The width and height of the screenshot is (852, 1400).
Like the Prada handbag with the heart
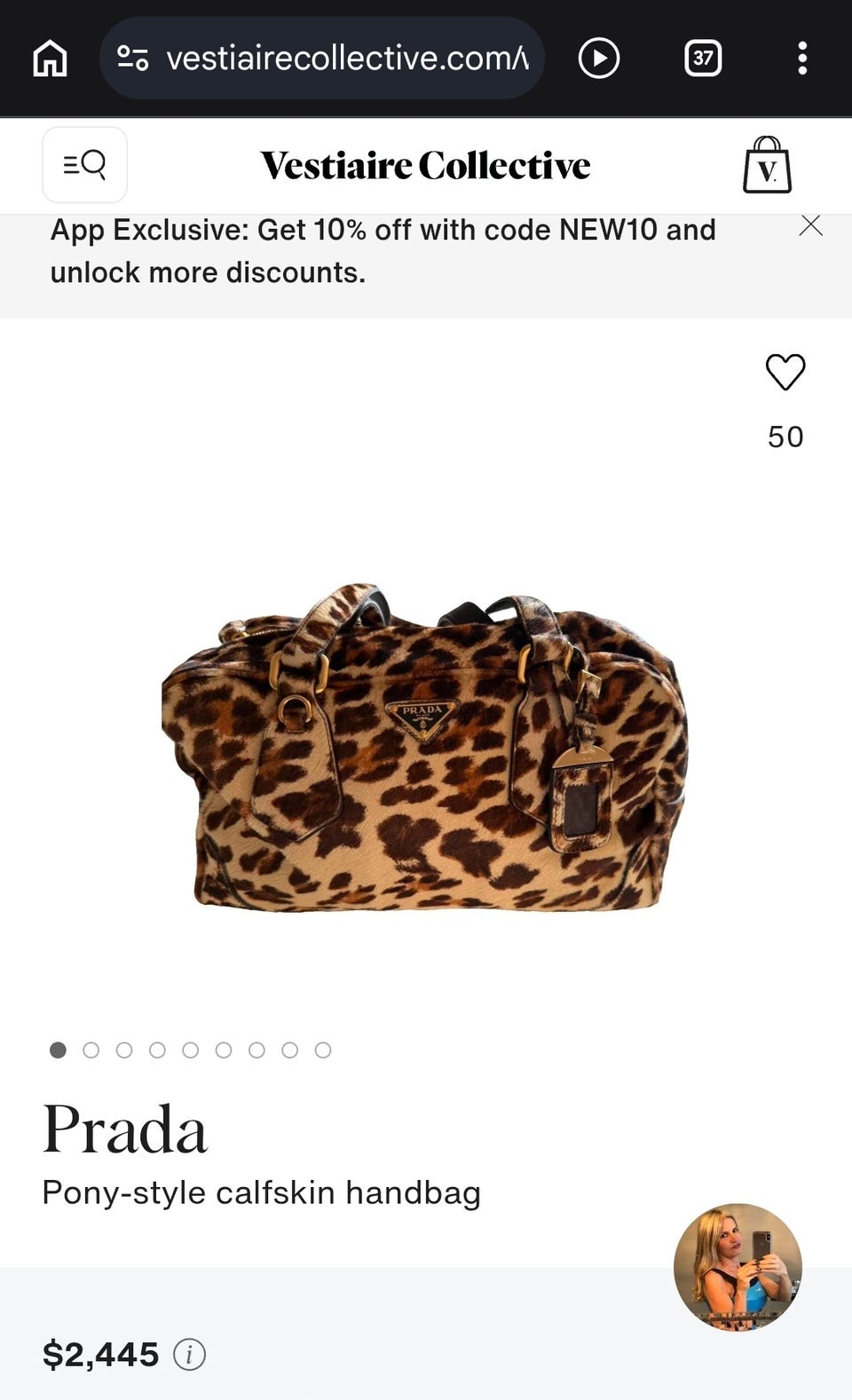[x=785, y=372]
